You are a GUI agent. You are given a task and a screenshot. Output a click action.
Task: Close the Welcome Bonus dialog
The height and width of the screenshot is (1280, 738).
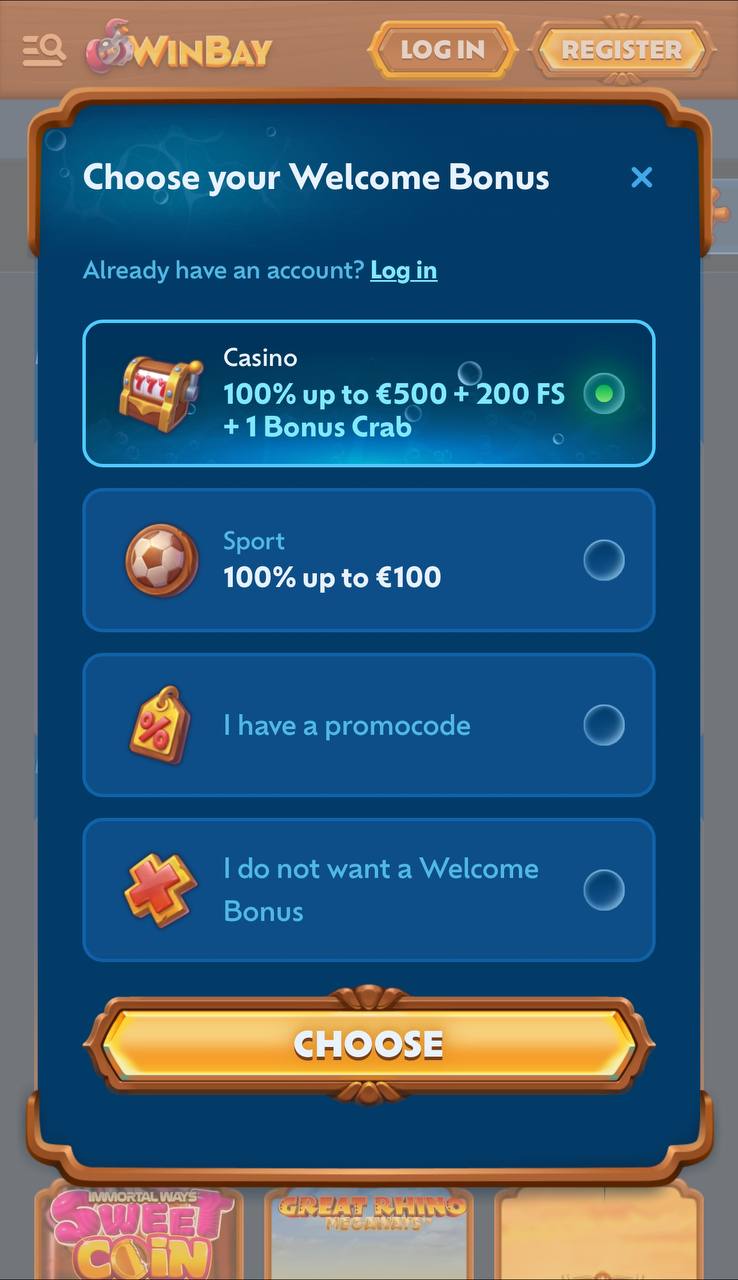(641, 178)
